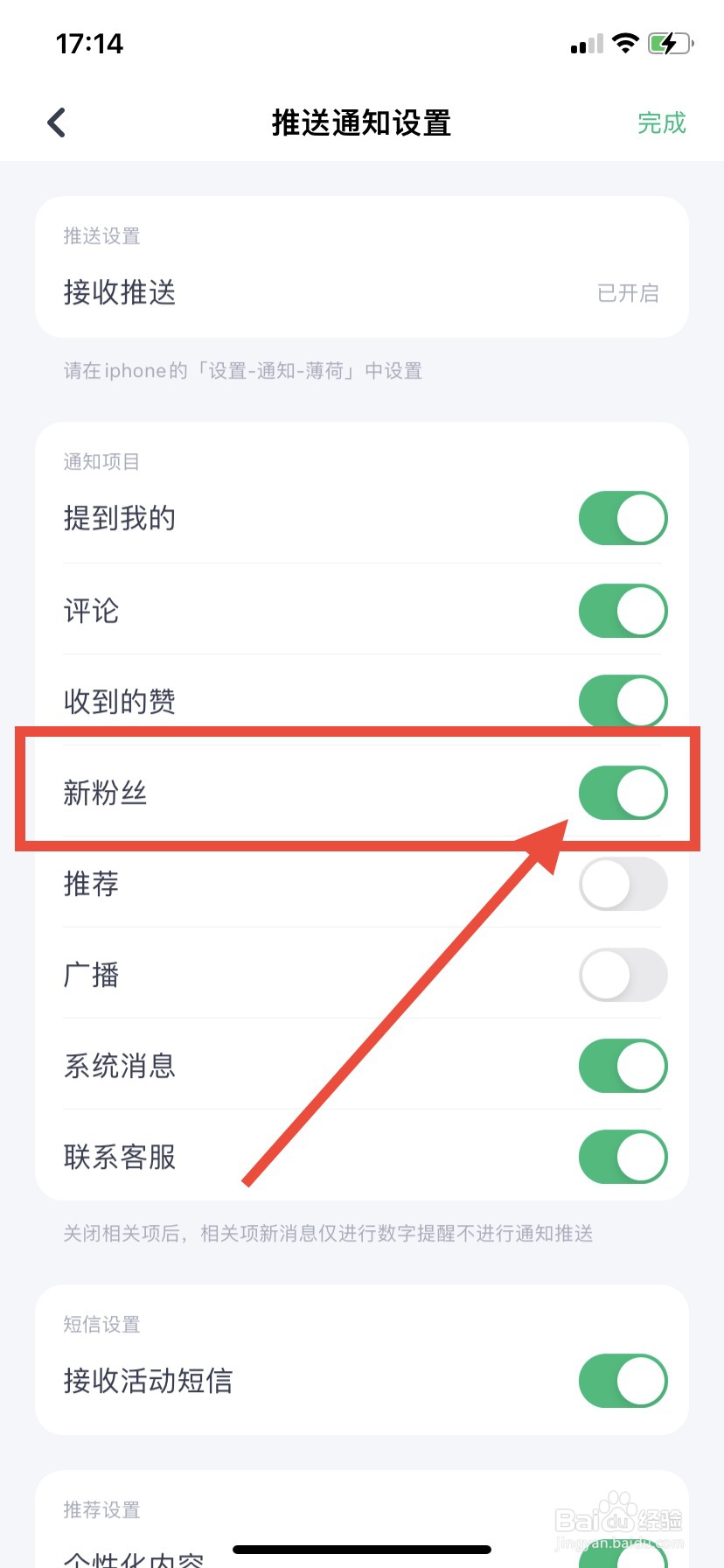Turn off 接收活动短信 switch
724x1568 pixels.
click(x=623, y=1381)
